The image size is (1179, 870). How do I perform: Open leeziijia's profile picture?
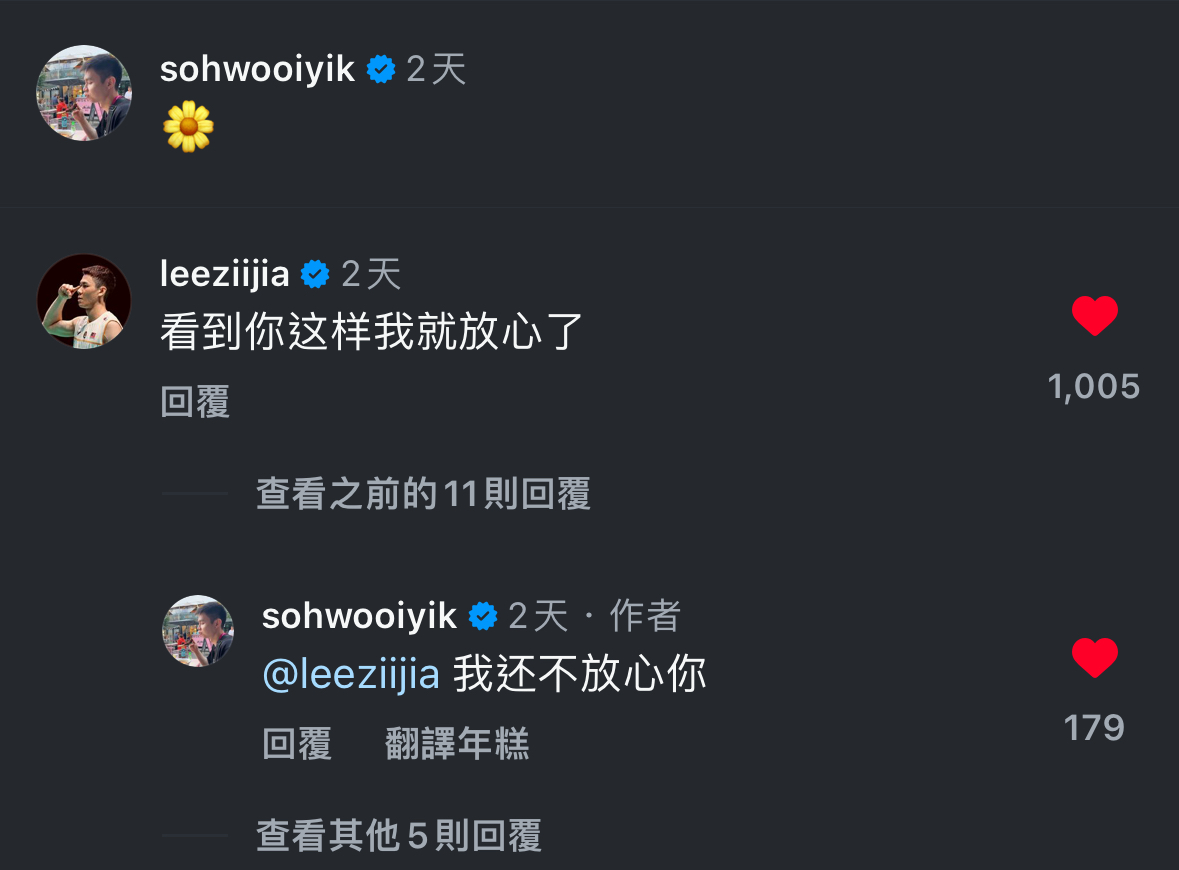(84, 301)
